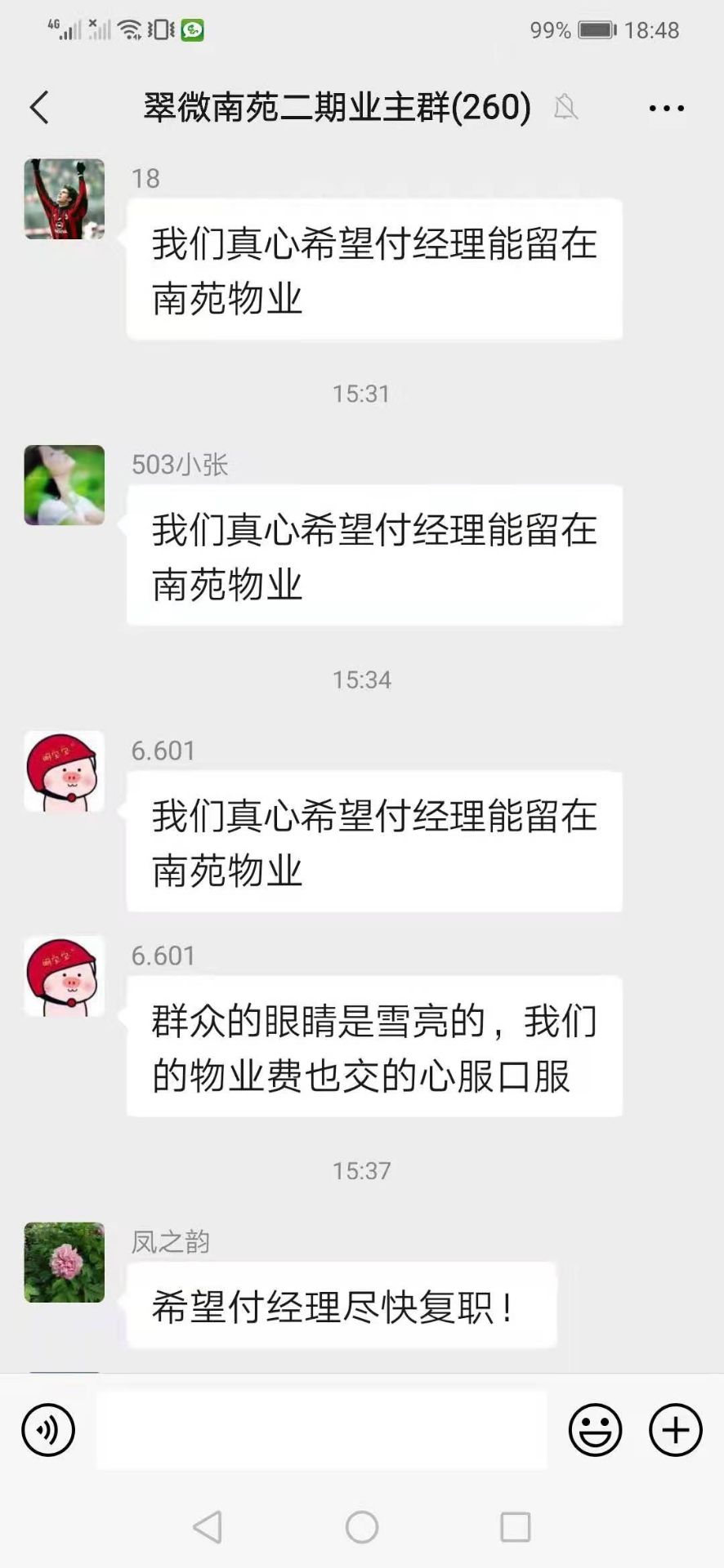
Task: Open the emoji picker
Action: [595, 1430]
